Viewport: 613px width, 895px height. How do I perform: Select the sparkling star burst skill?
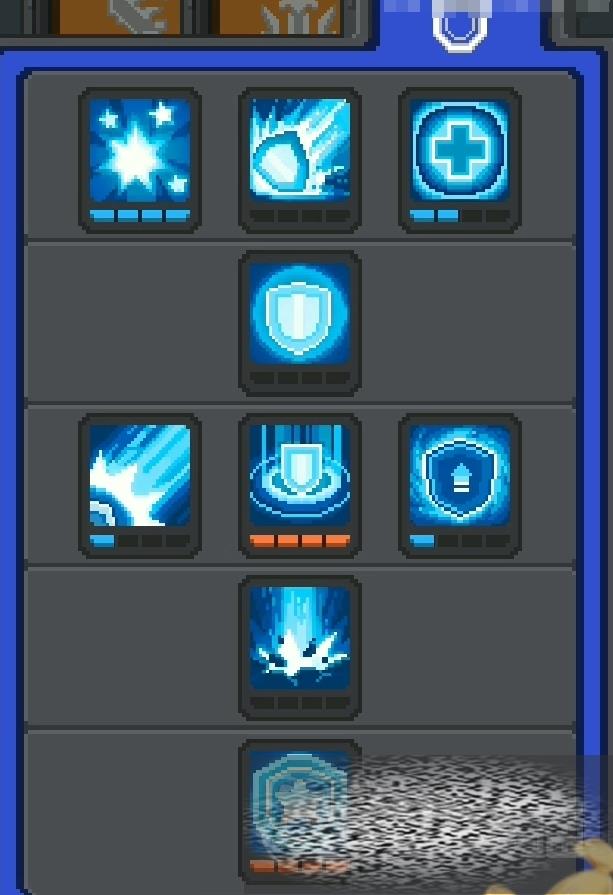140,150
